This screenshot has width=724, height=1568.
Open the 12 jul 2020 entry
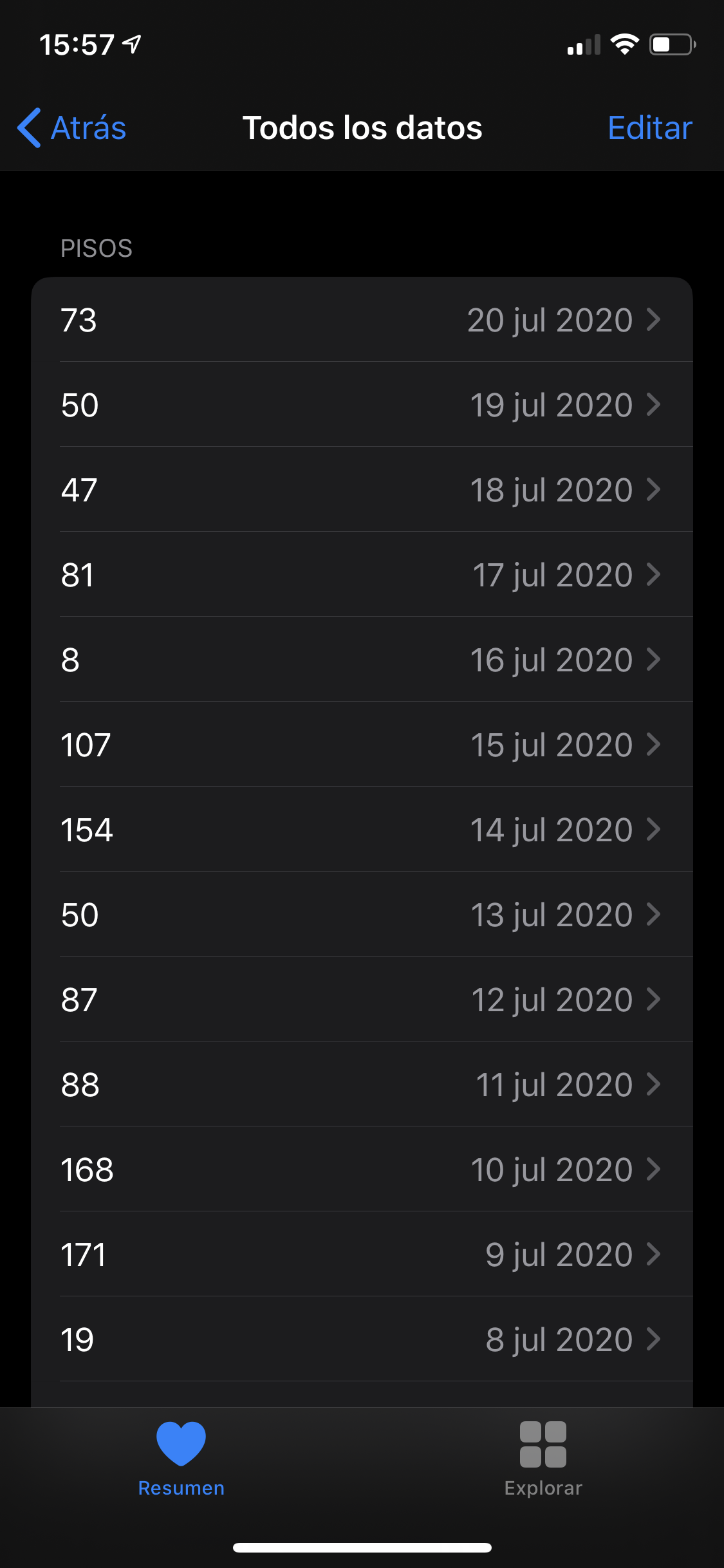362,999
